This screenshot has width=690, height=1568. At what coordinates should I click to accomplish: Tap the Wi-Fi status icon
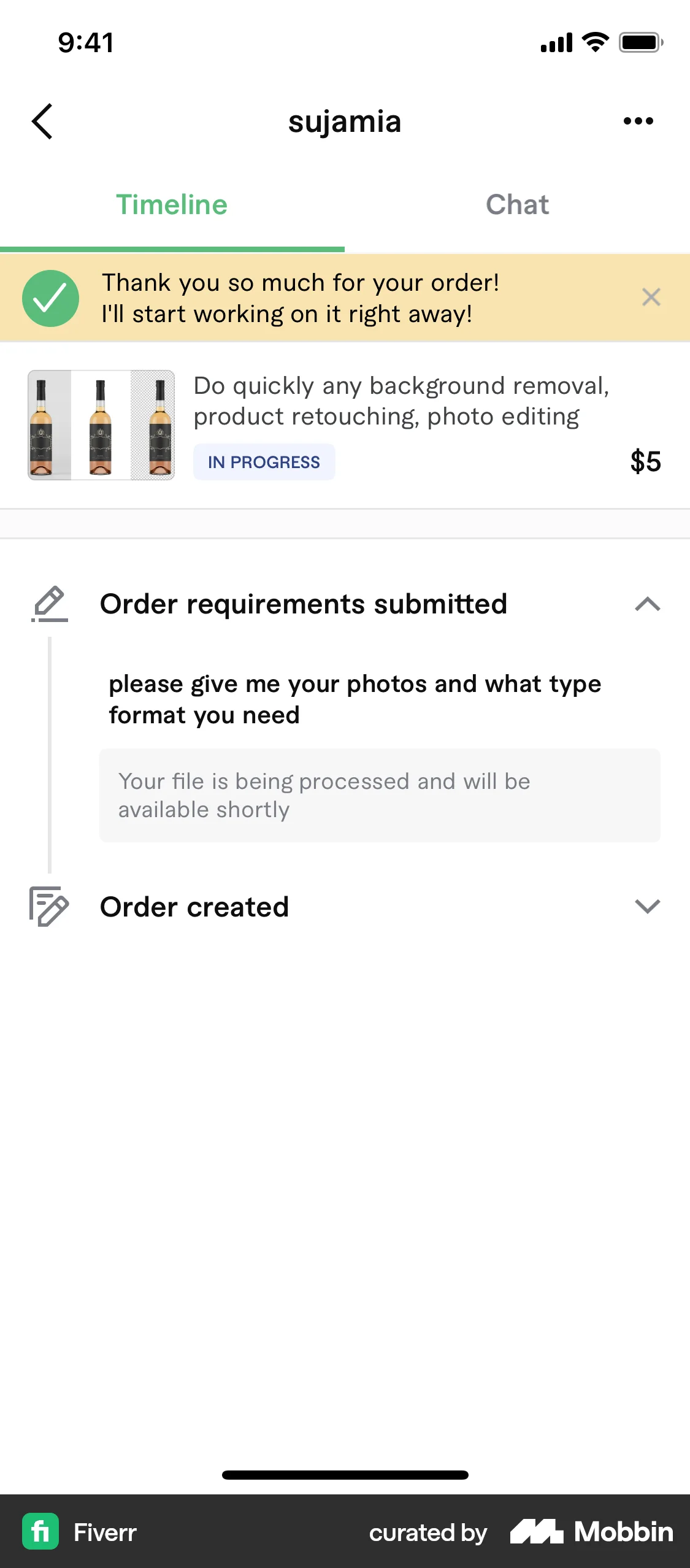[x=592, y=42]
